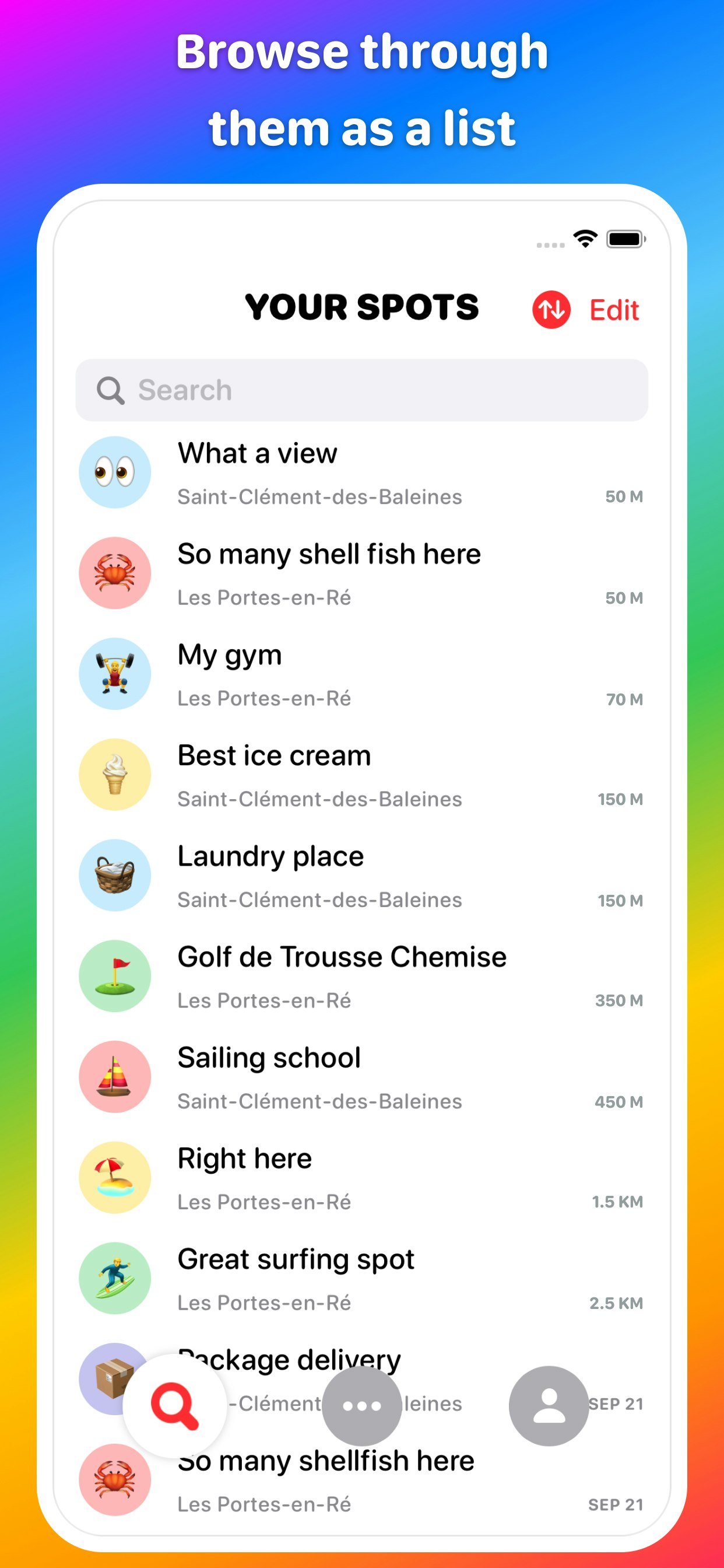The width and height of the screenshot is (724, 1568).
Task: Tap the weightlifter icon beside My gym
Action: (x=114, y=674)
